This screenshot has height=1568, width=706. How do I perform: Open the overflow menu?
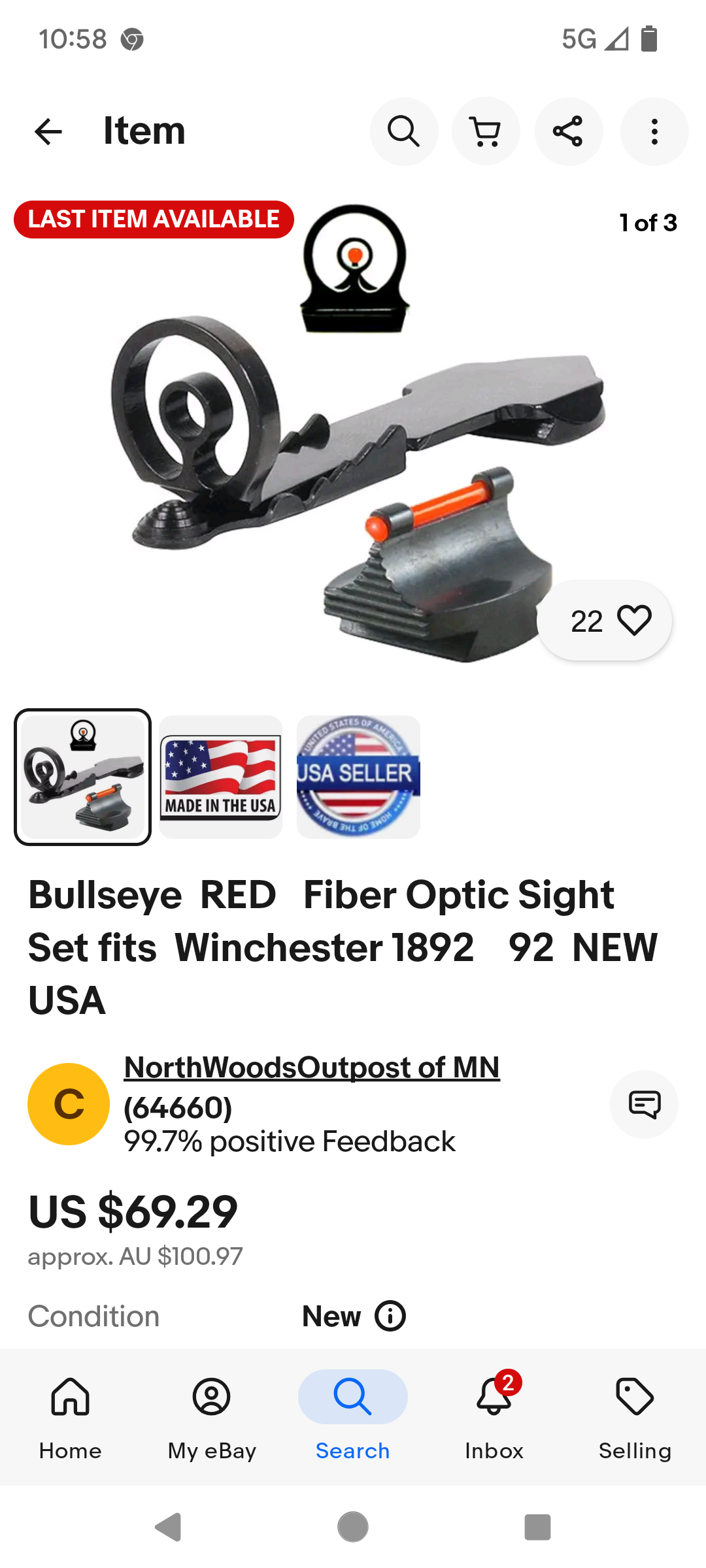654,131
